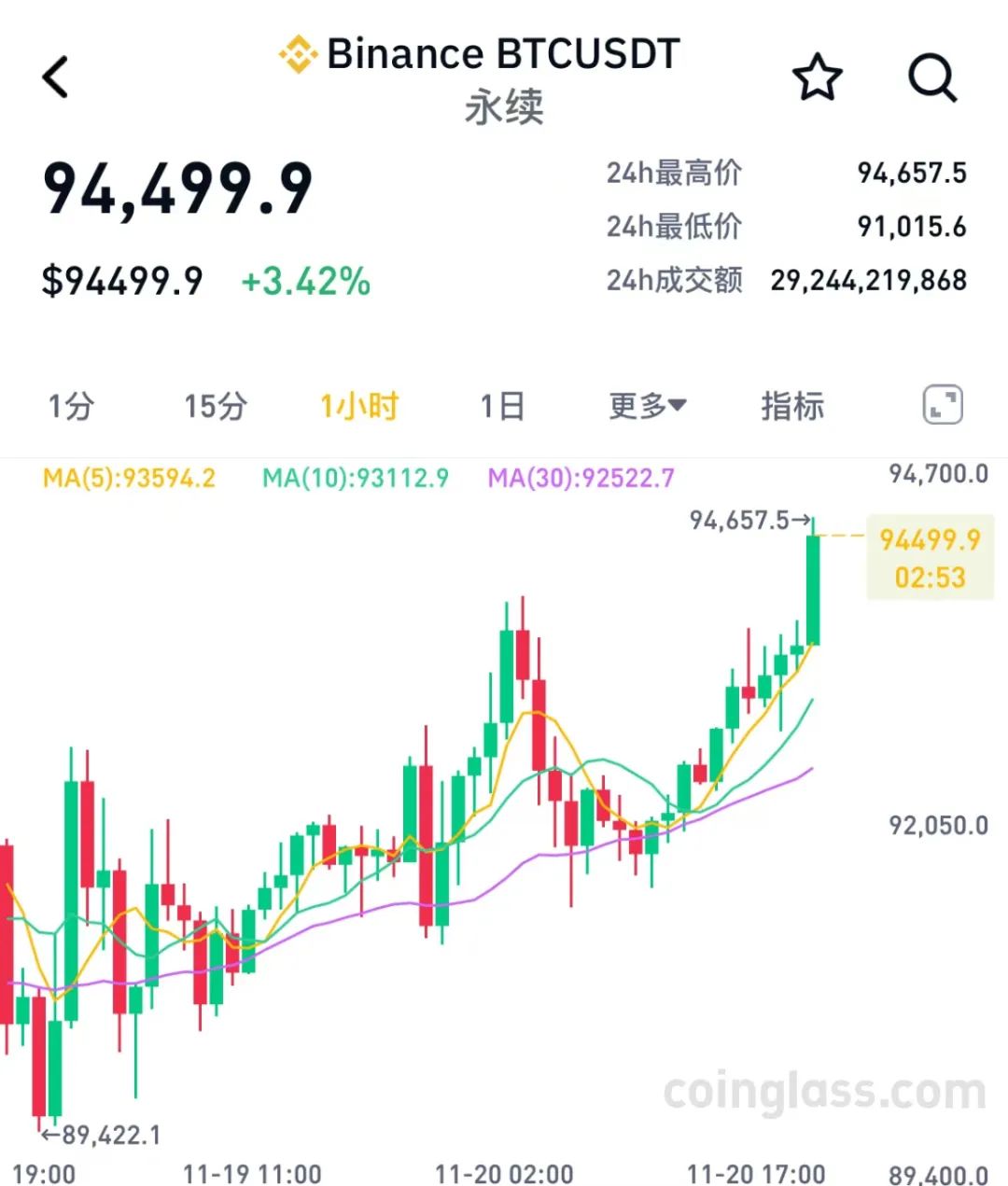
Task: Choose the 1小时 chart interval
Action: coord(359,406)
